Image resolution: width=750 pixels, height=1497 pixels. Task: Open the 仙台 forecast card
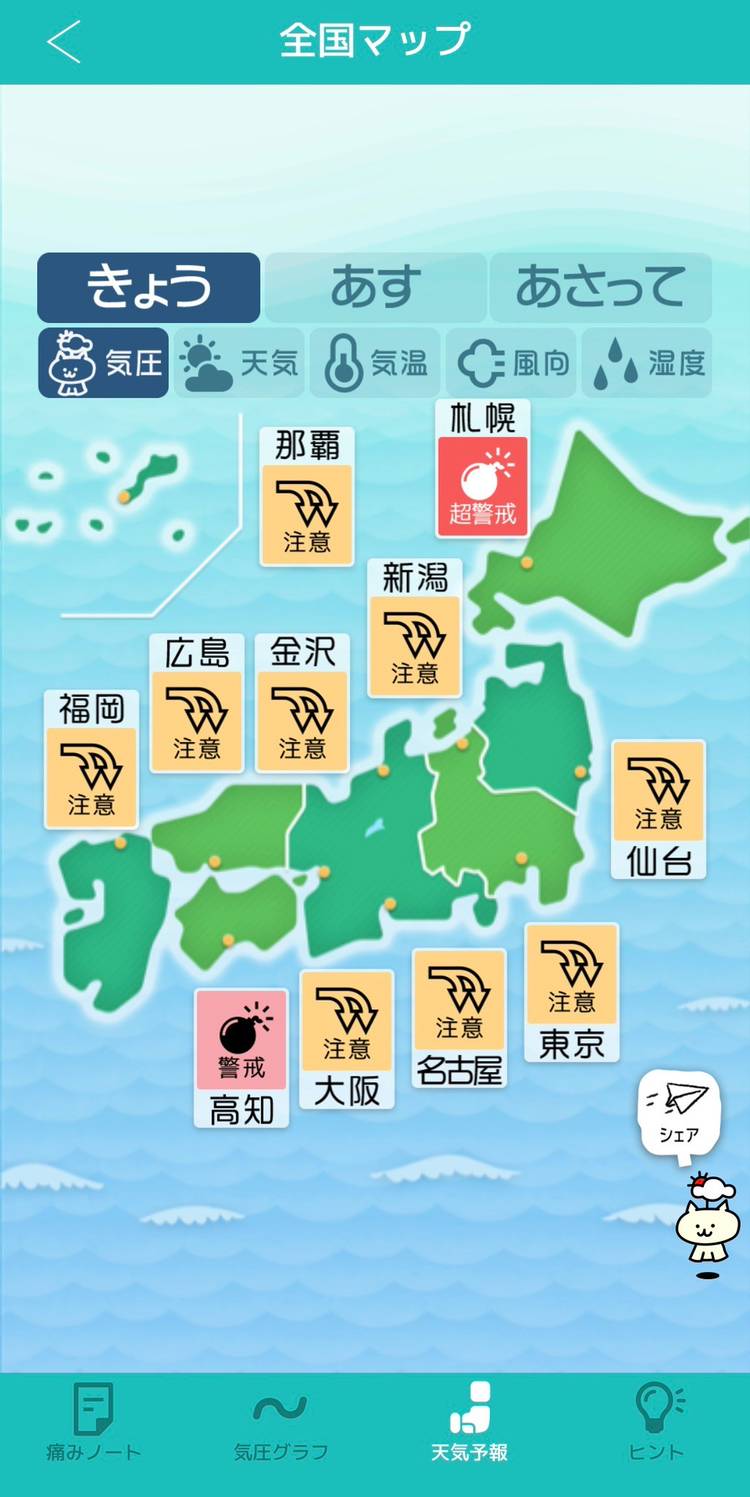coord(658,810)
